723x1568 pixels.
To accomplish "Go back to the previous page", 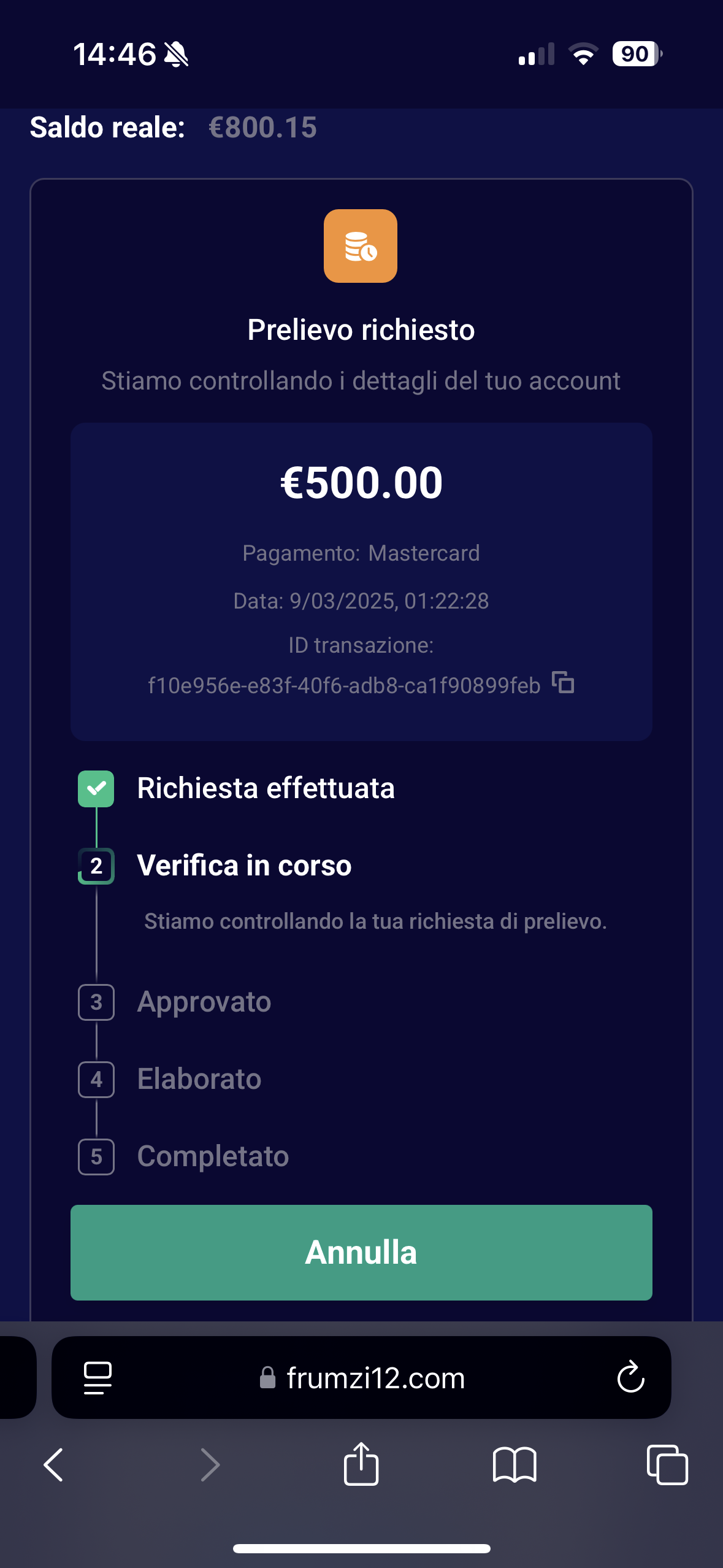I will click(54, 1465).
